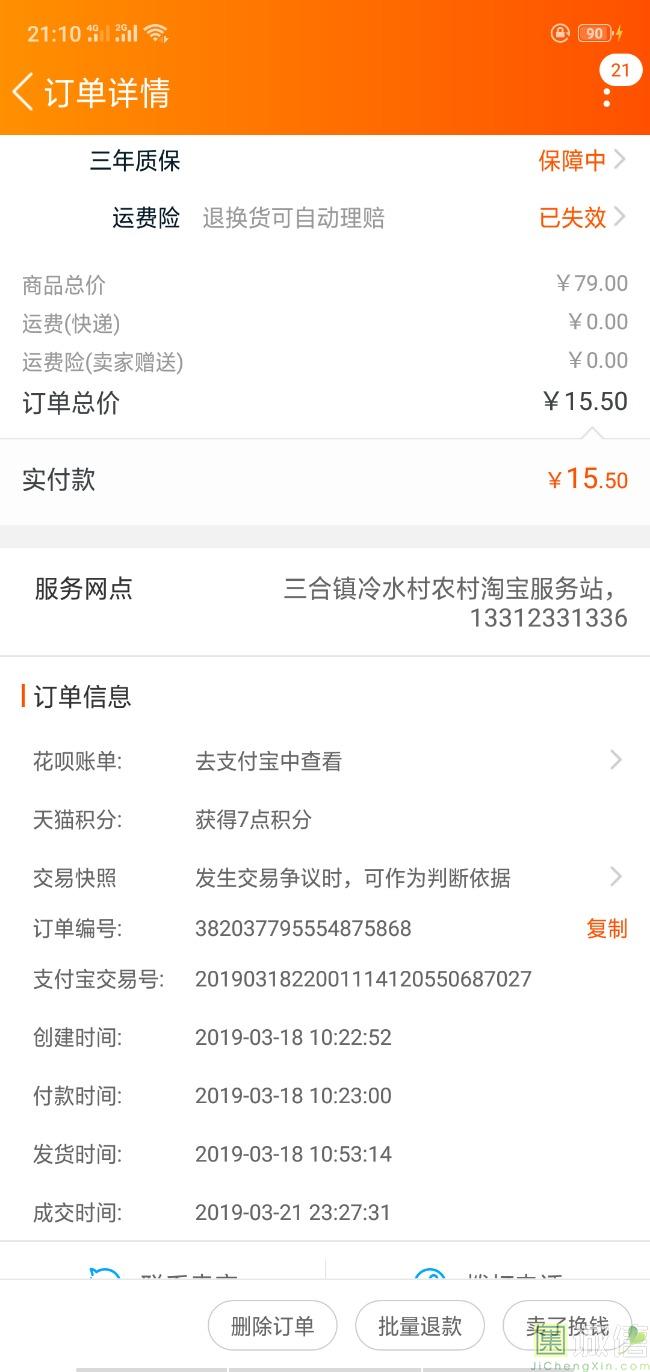This screenshot has width=650, height=1372.
Task: Choose 卖了换钱 to resell the item
Action: tap(567, 1326)
